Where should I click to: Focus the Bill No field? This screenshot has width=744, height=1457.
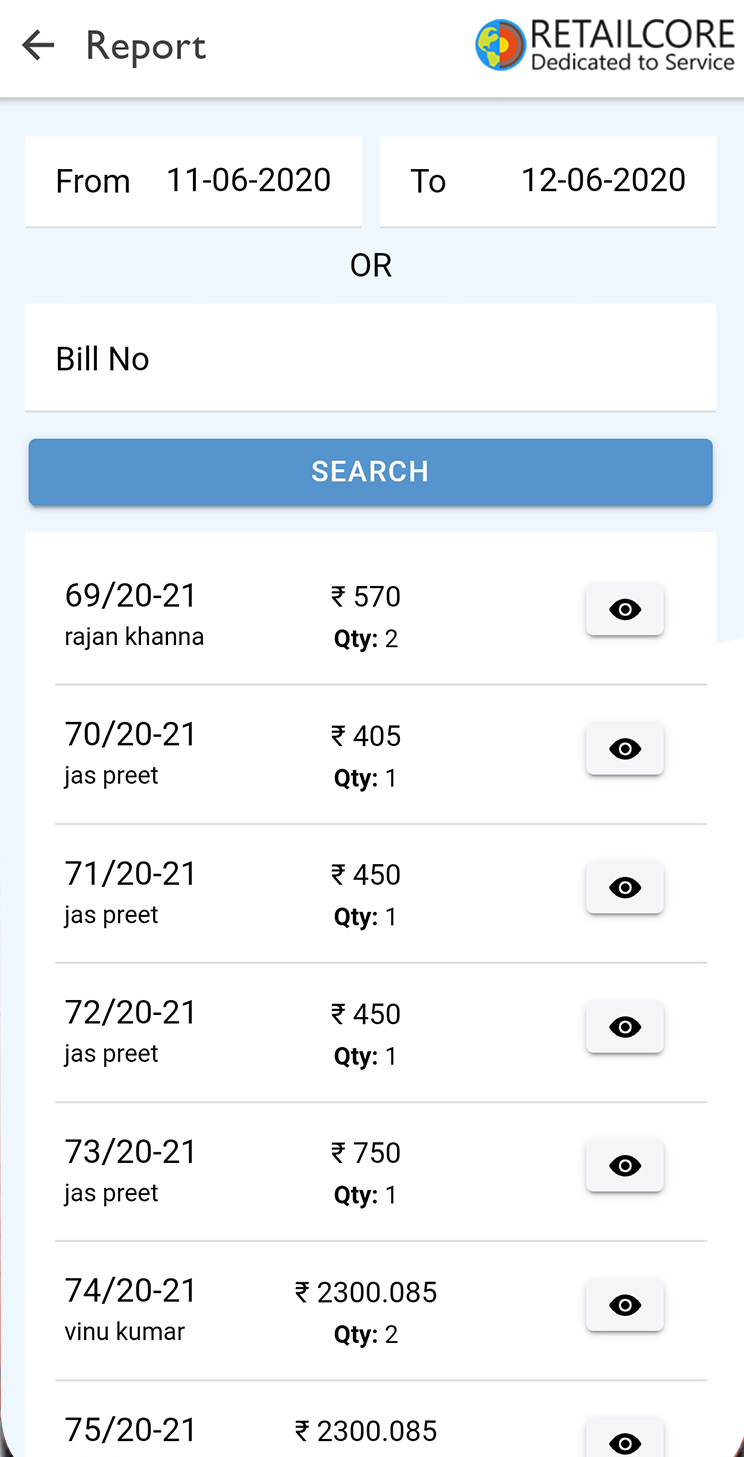coord(370,358)
